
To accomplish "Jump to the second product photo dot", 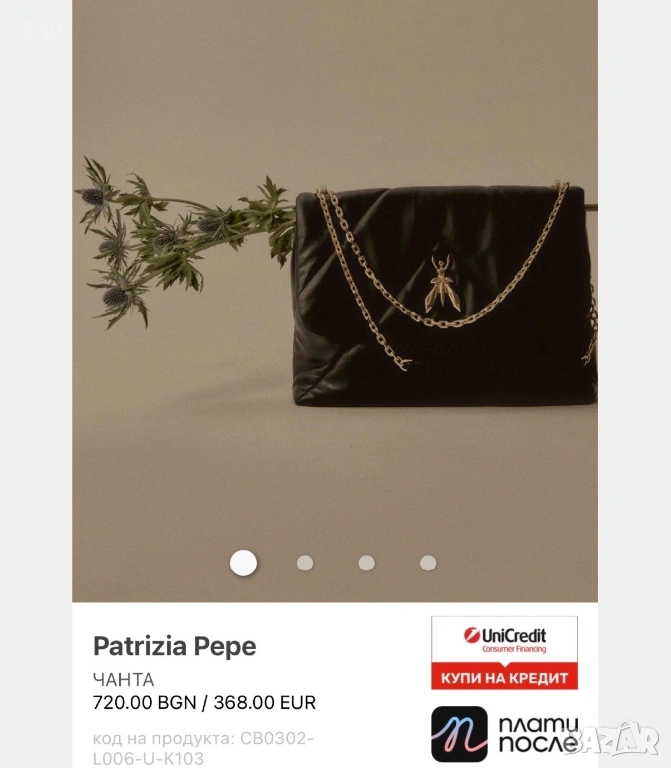I will 305,563.
